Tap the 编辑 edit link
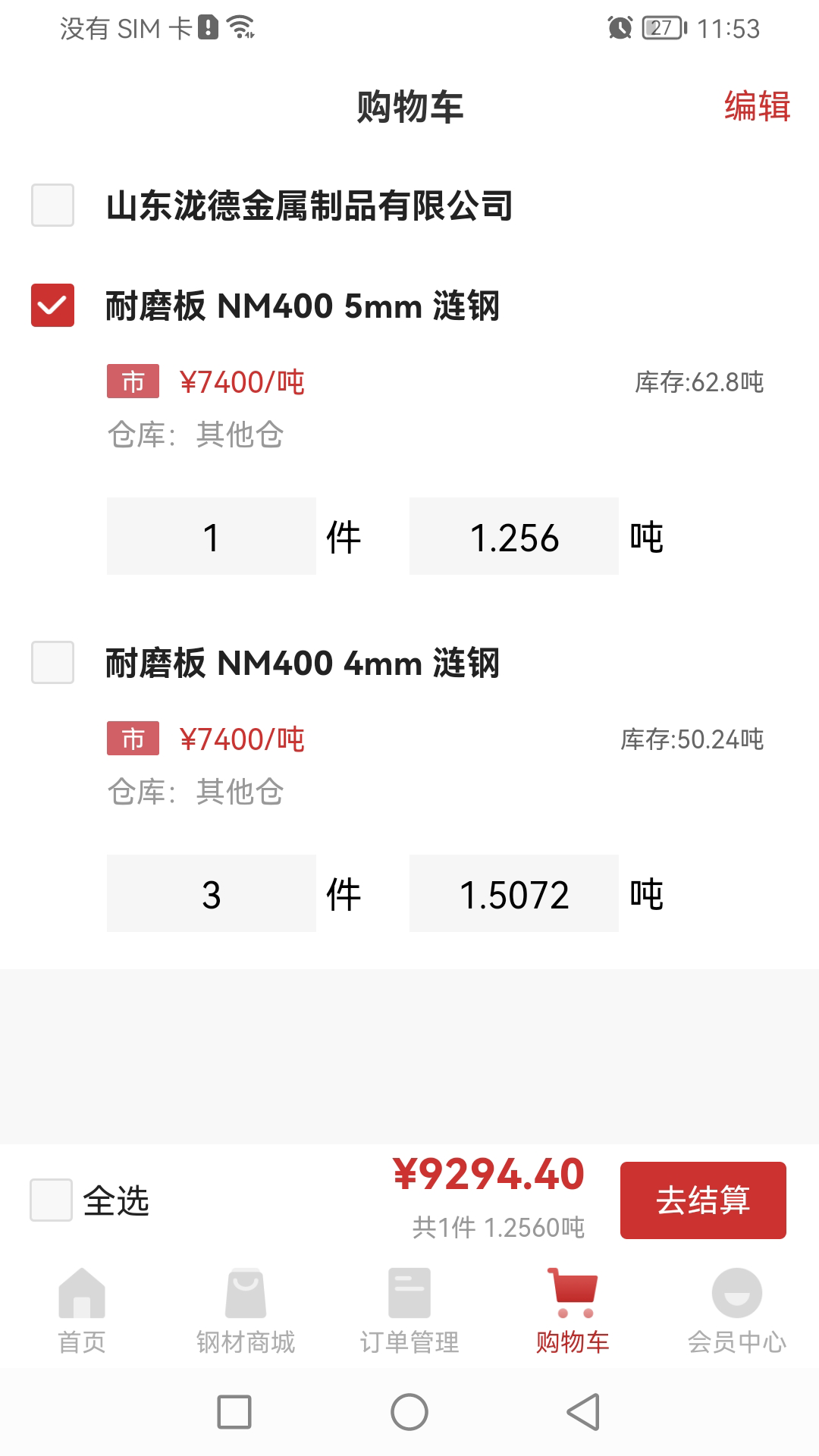The height and width of the screenshot is (1456, 819). (x=757, y=106)
